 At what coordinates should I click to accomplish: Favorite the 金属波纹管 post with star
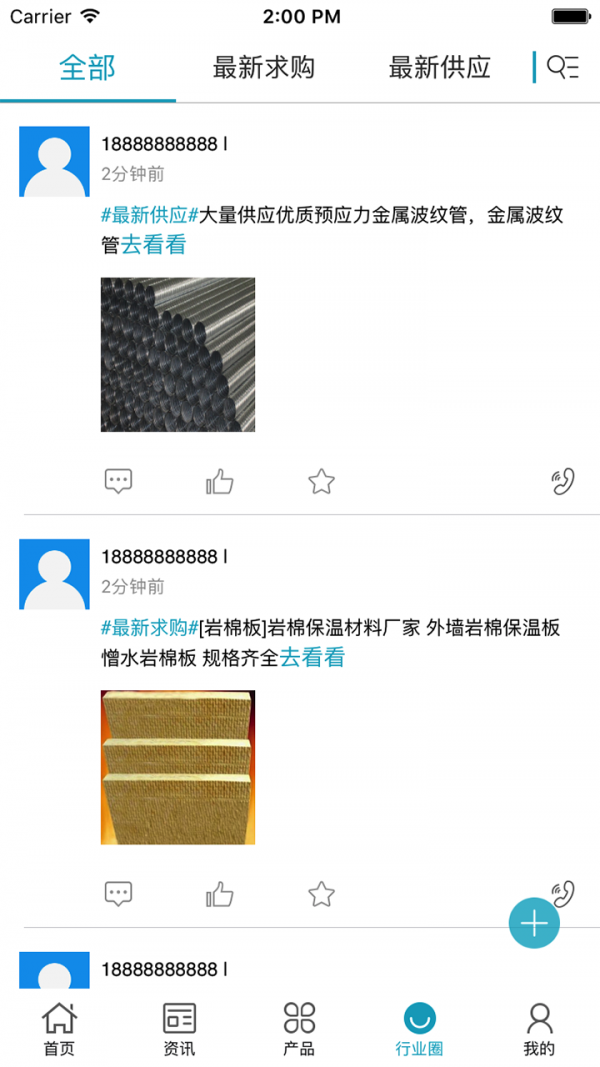pos(321,482)
